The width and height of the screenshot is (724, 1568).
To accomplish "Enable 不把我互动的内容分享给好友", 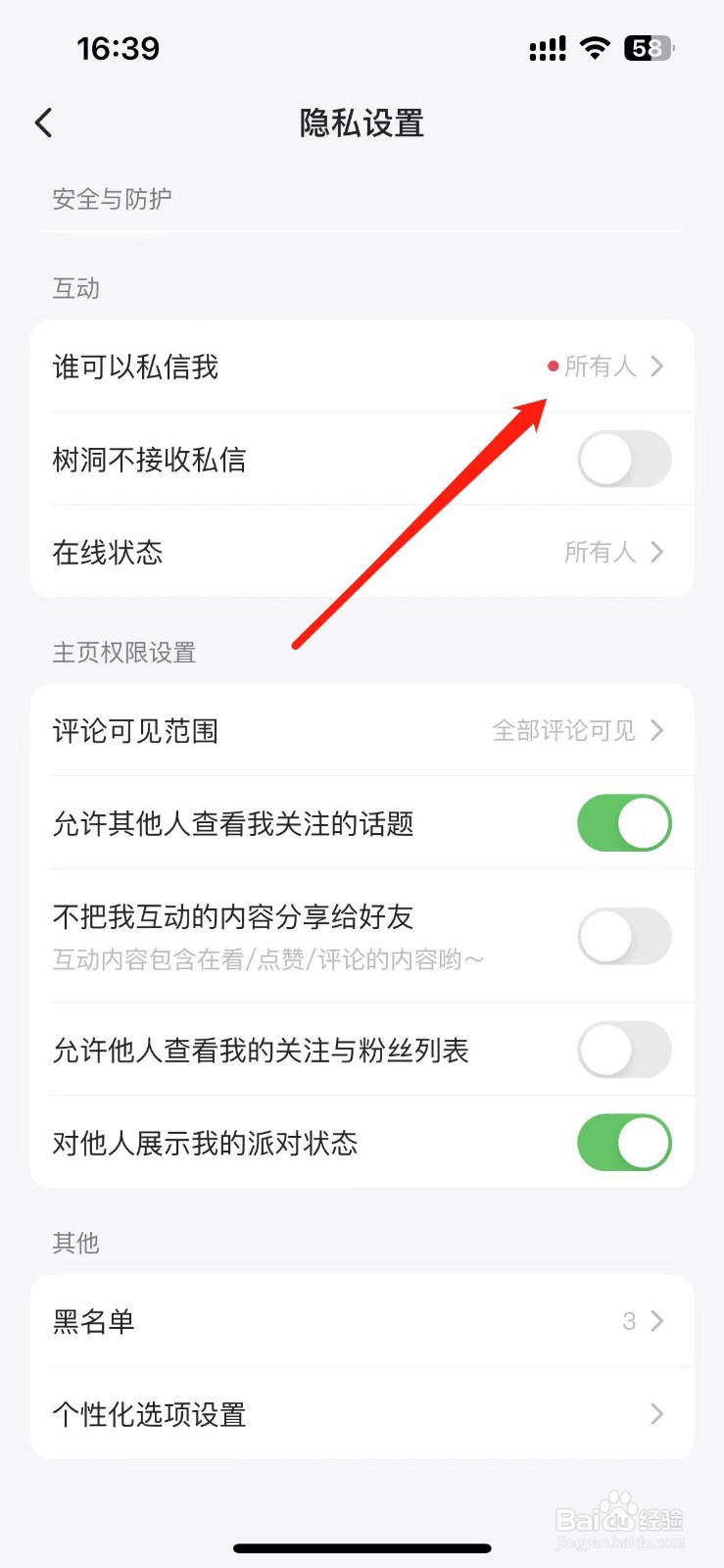I will pos(624,936).
